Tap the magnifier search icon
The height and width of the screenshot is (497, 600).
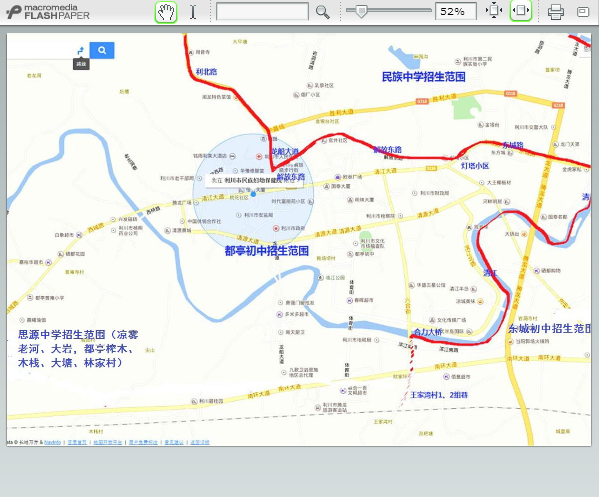(322, 12)
